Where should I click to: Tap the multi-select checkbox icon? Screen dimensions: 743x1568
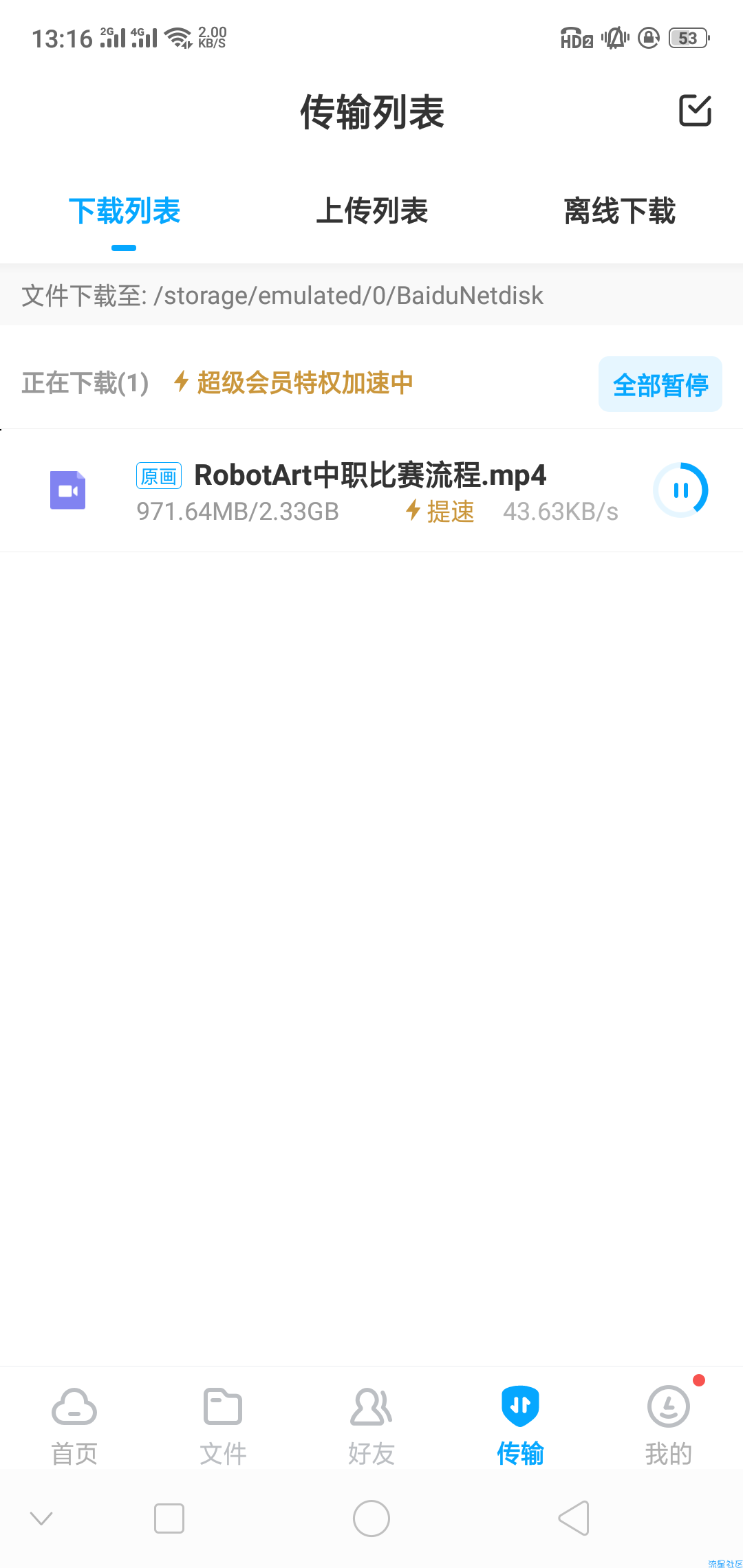point(695,111)
